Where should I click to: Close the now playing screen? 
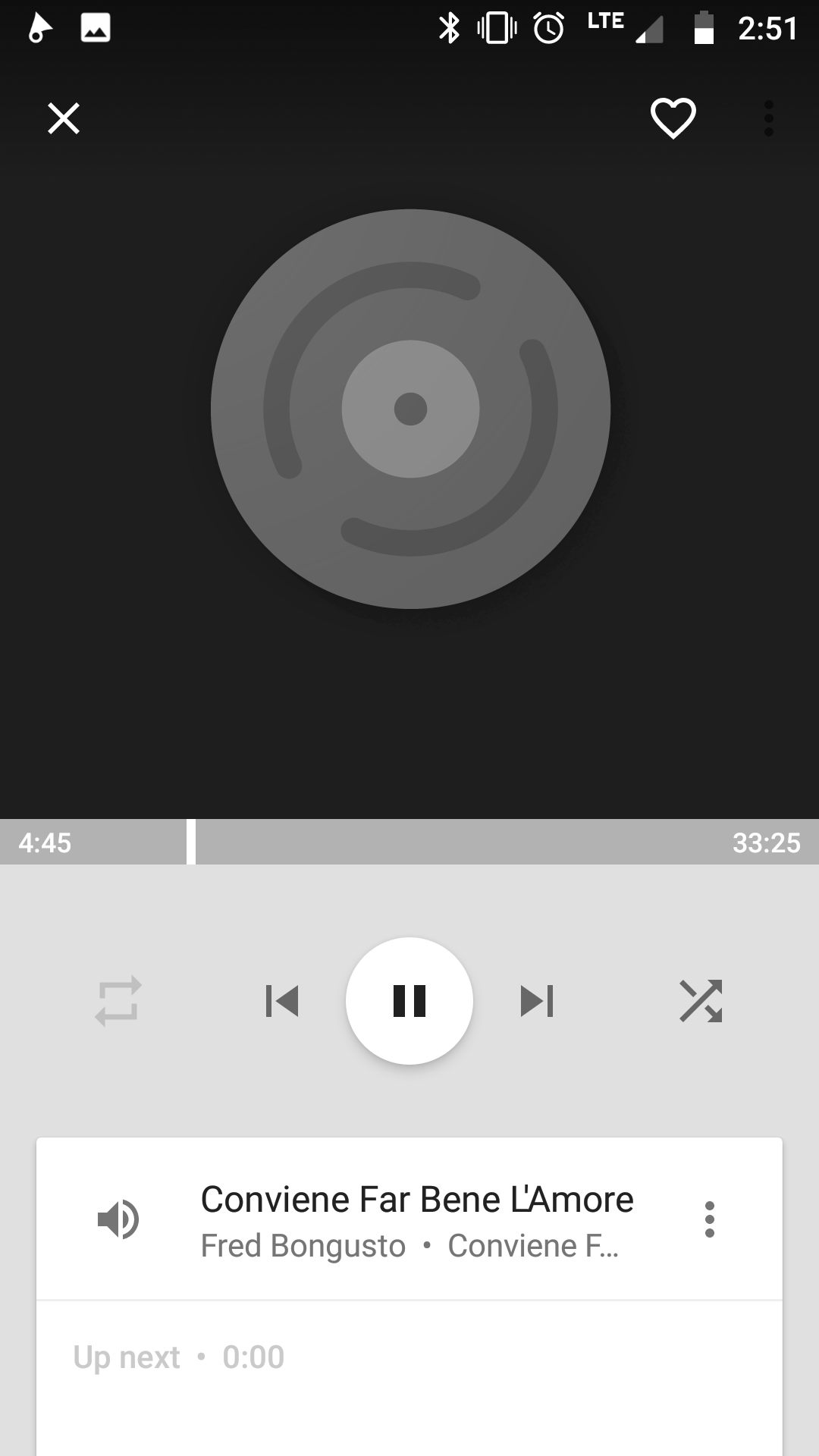tap(64, 118)
